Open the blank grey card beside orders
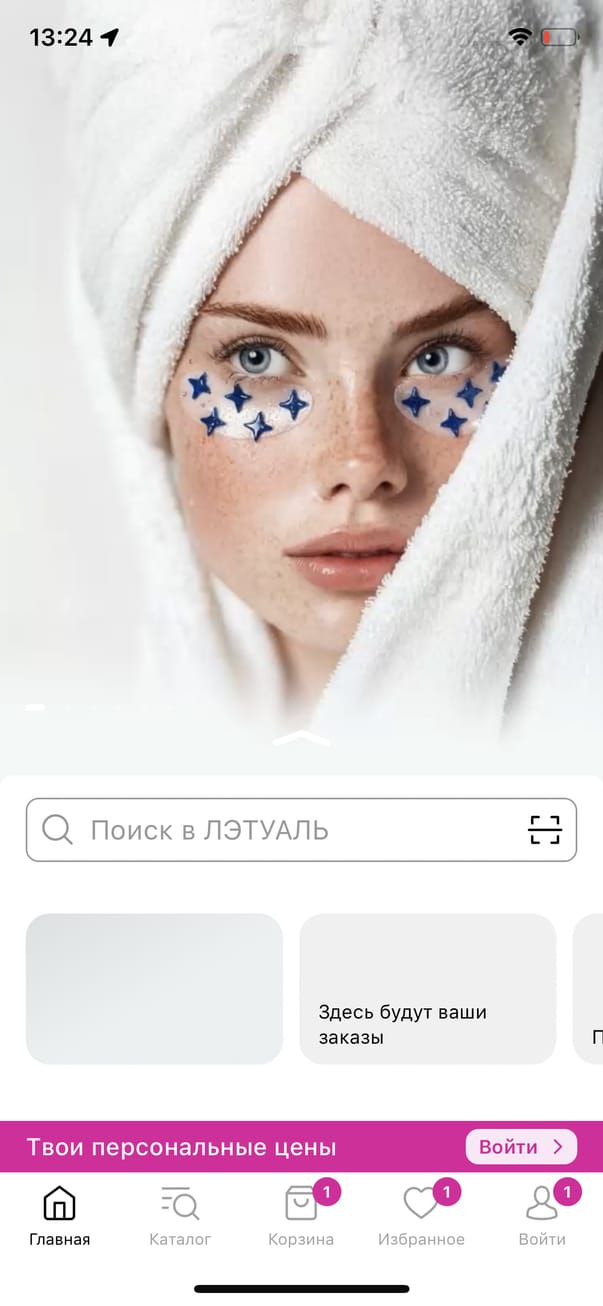The width and height of the screenshot is (603, 1306). click(154, 989)
